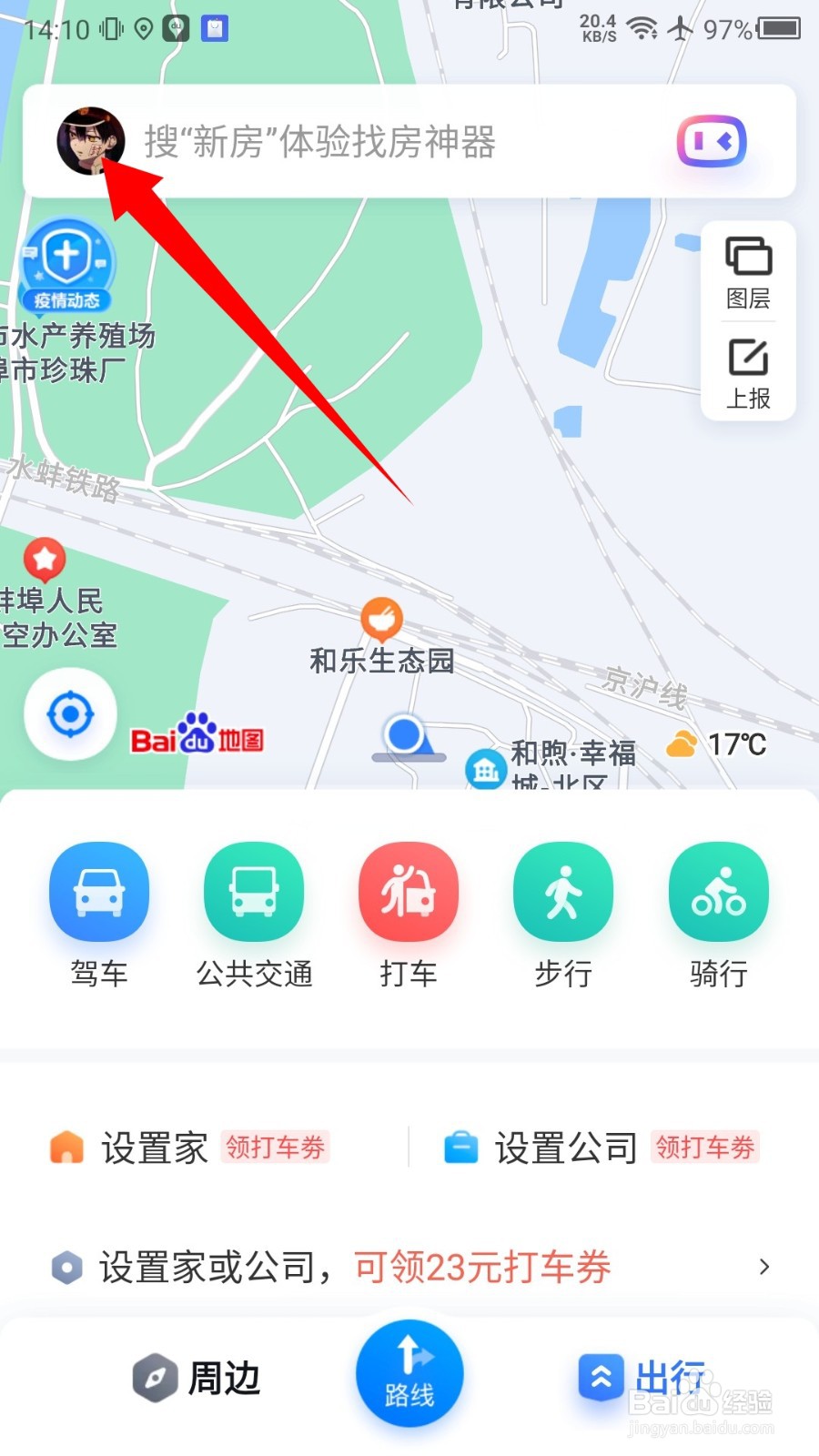This screenshot has width=819, height=1456.
Task: Claim the 领打车券 coupon link
Action: pyautogui.click(x=276, y=1148)
